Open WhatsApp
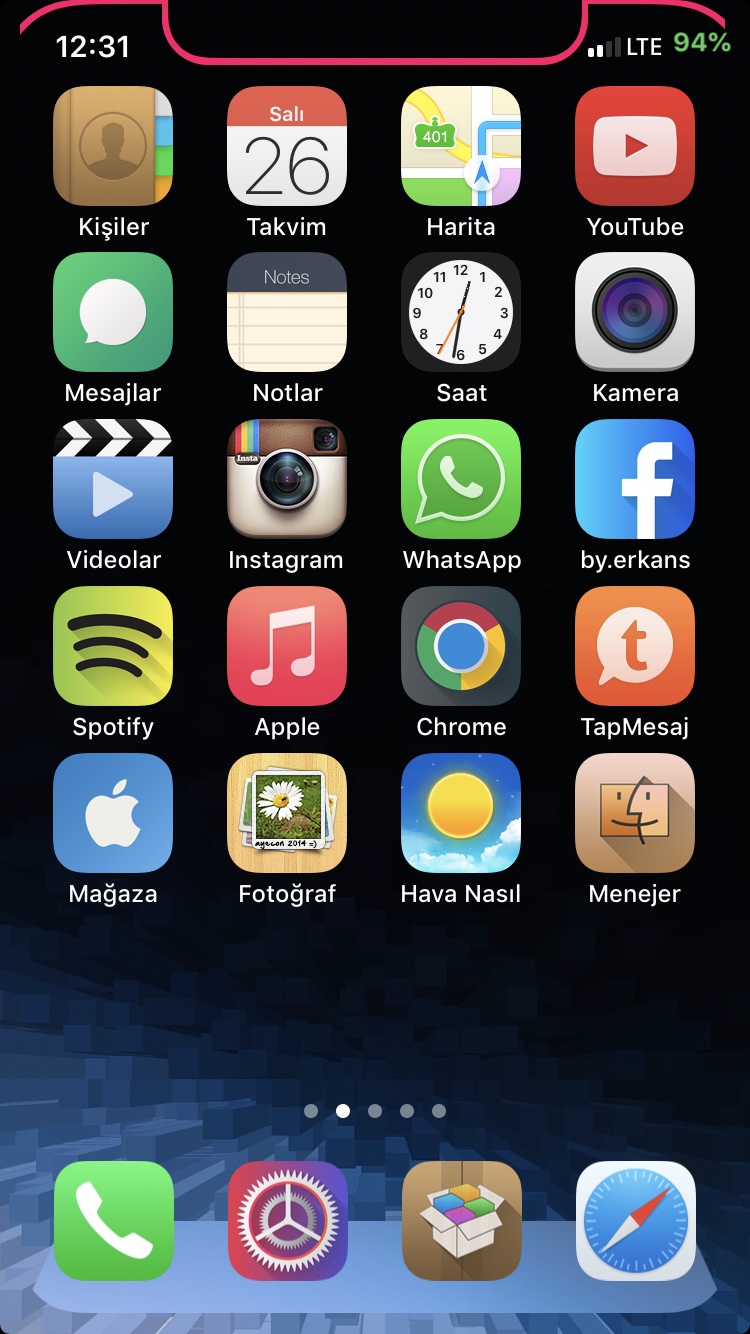The height and width of the screenshot is (1334, 750). 461,479
